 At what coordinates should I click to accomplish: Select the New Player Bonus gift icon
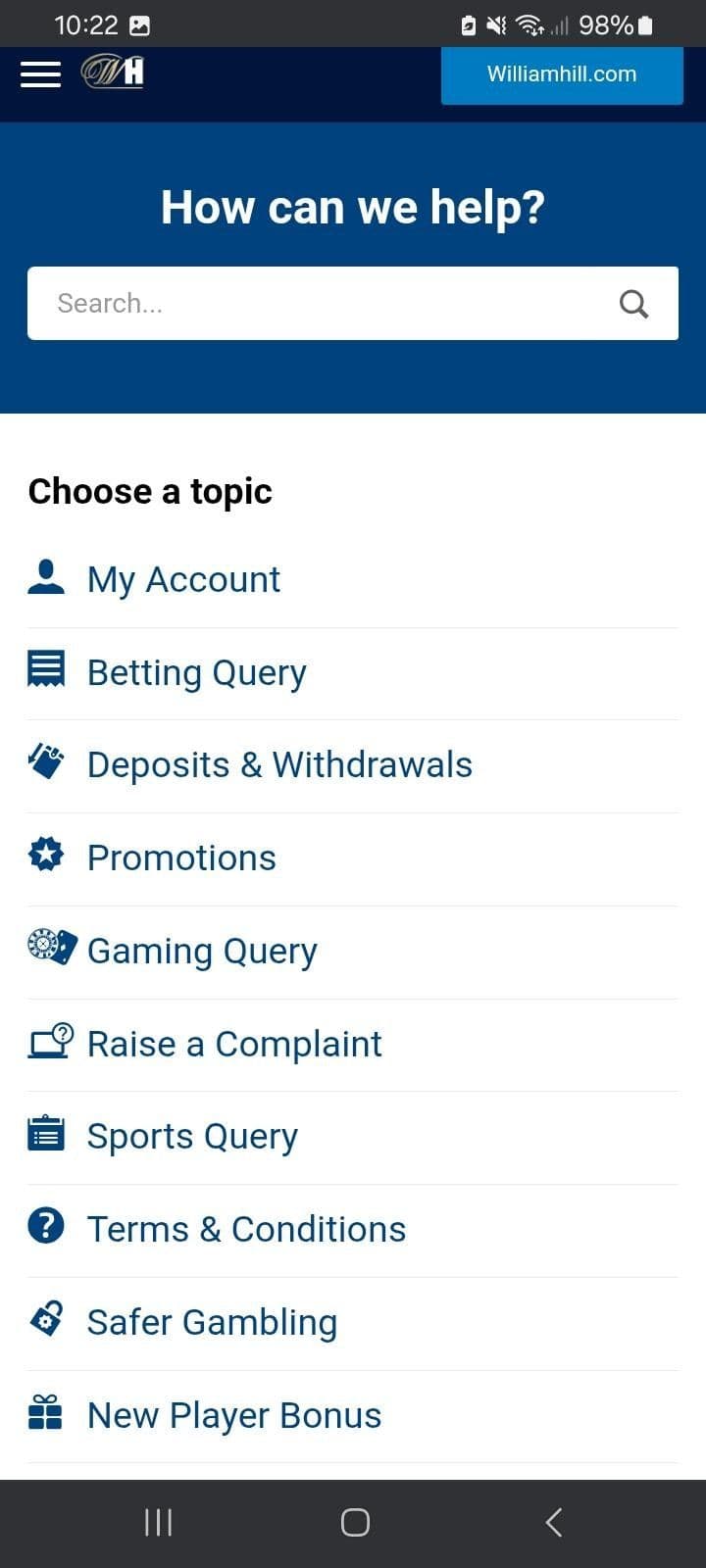[46, 1413]
